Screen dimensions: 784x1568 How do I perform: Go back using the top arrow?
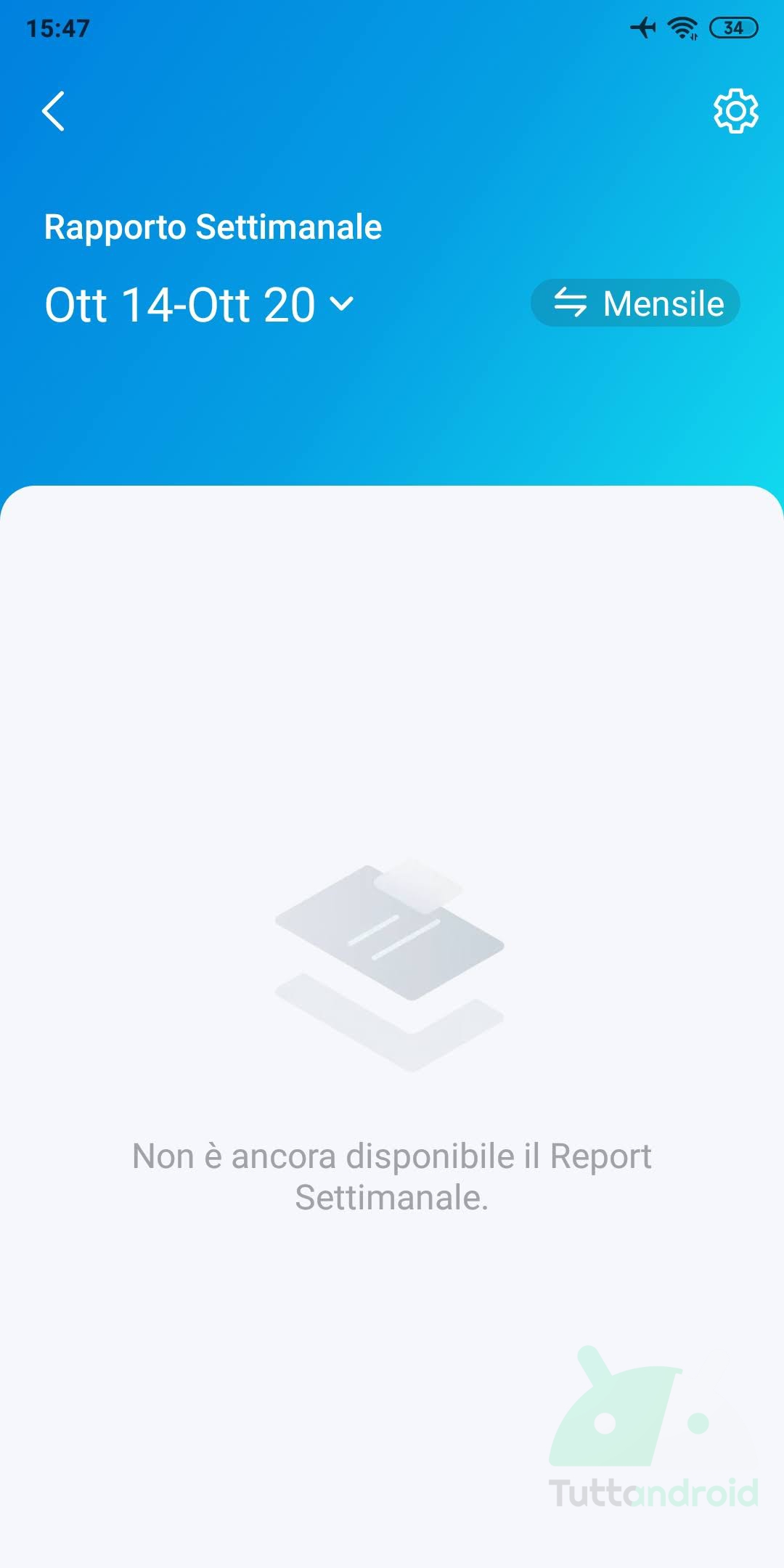pyautogui.click(x=53, y=111)
